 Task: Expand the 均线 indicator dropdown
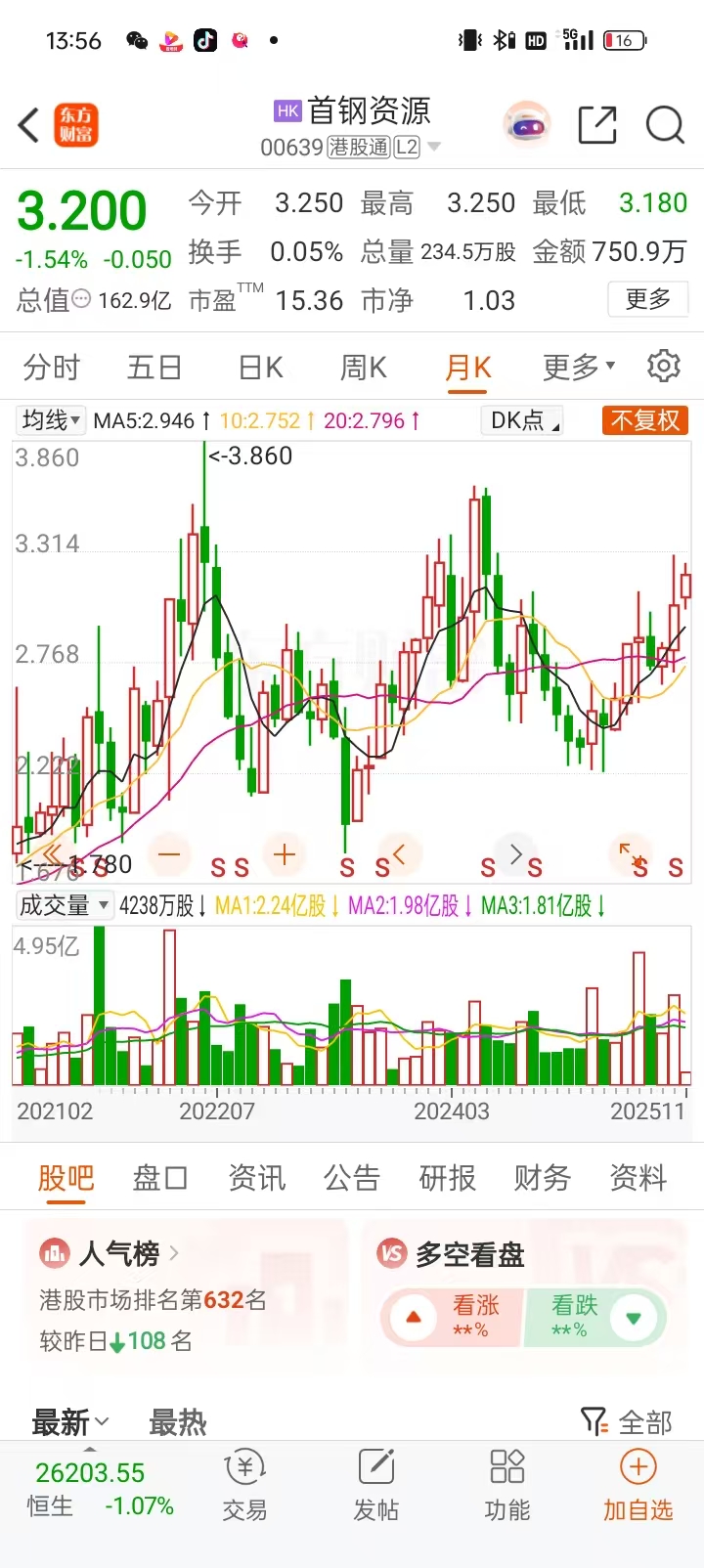[x=51, y=420]
